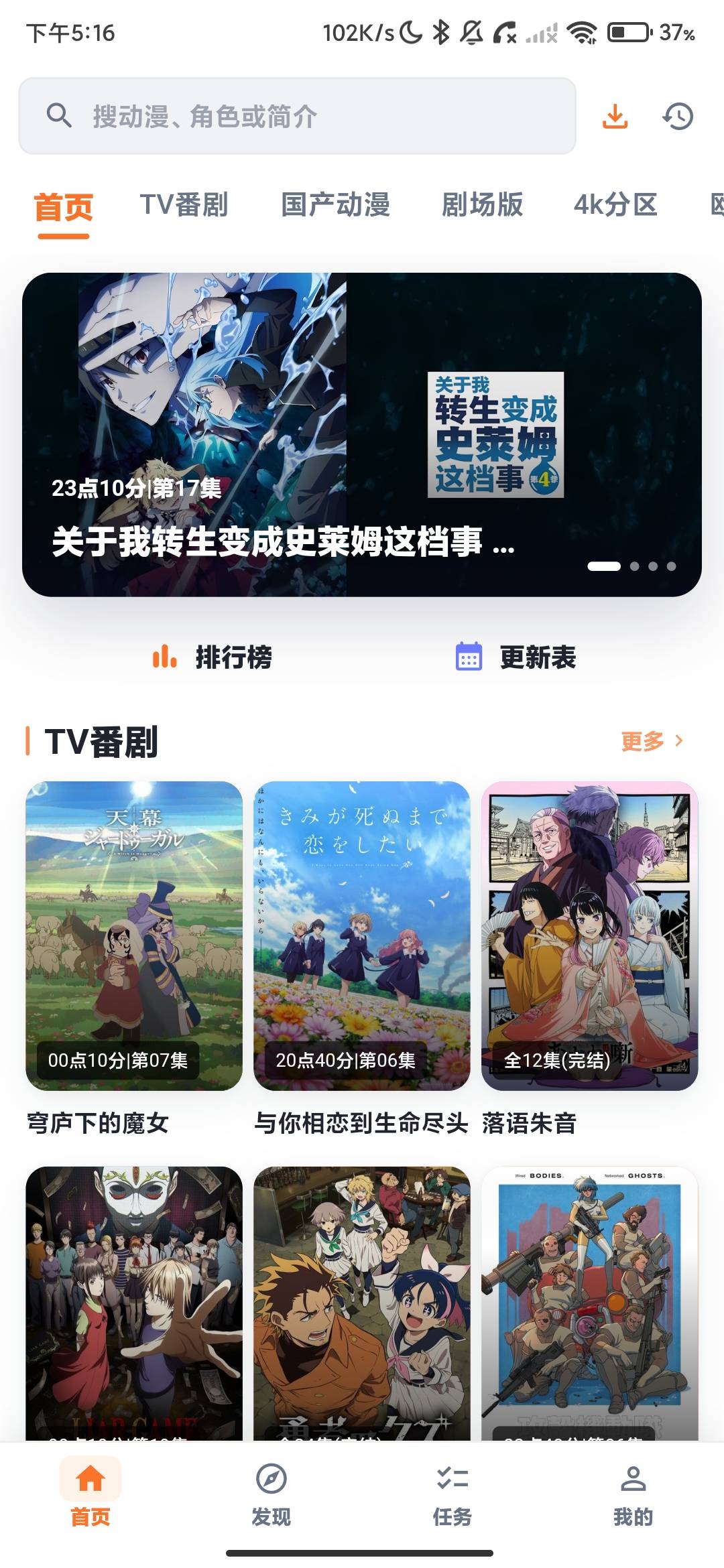This screenshot has width=724, height=1568.
Task: Open the 落语朱音 card
Action: (x=590, y=958)
